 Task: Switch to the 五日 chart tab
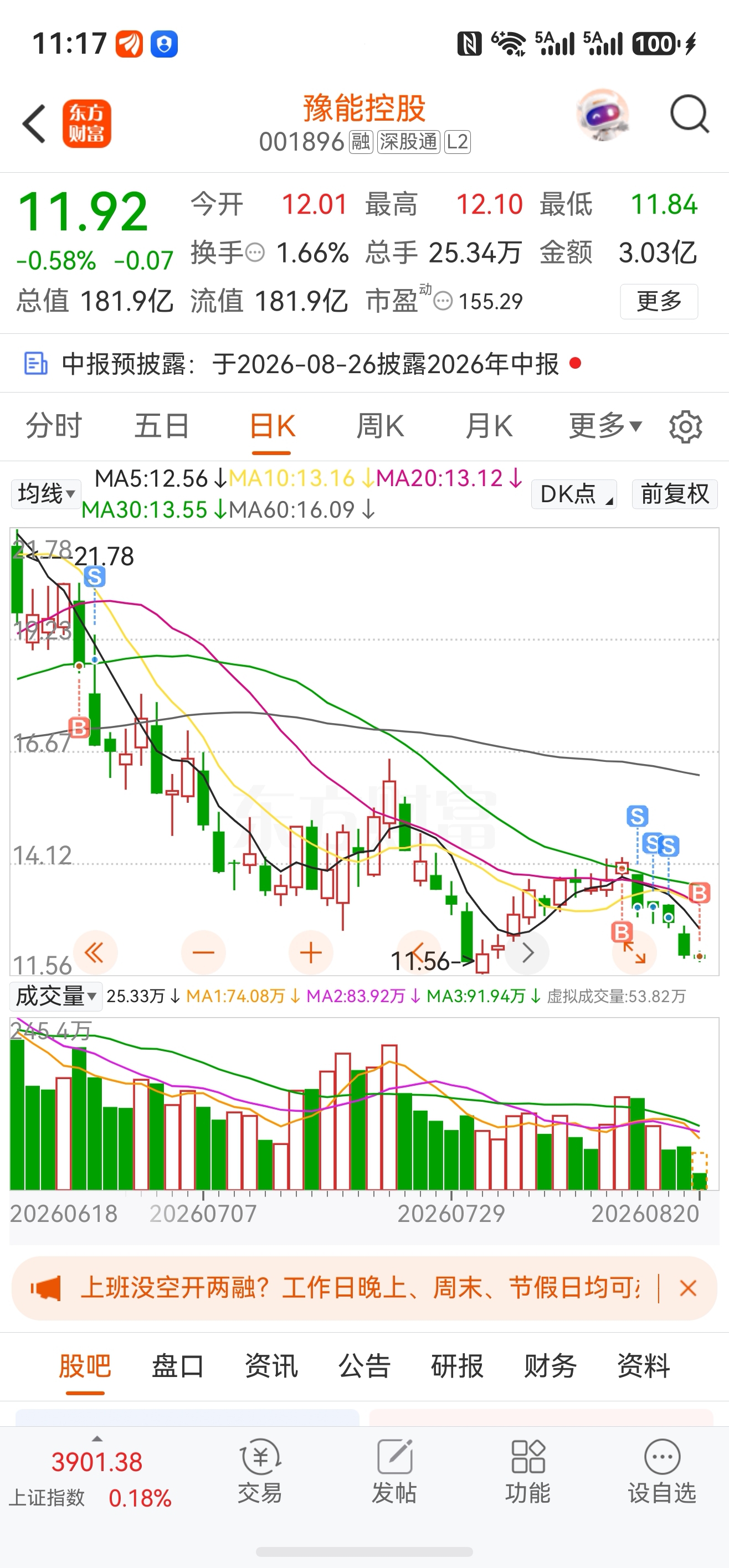click(x=162, y=426)
